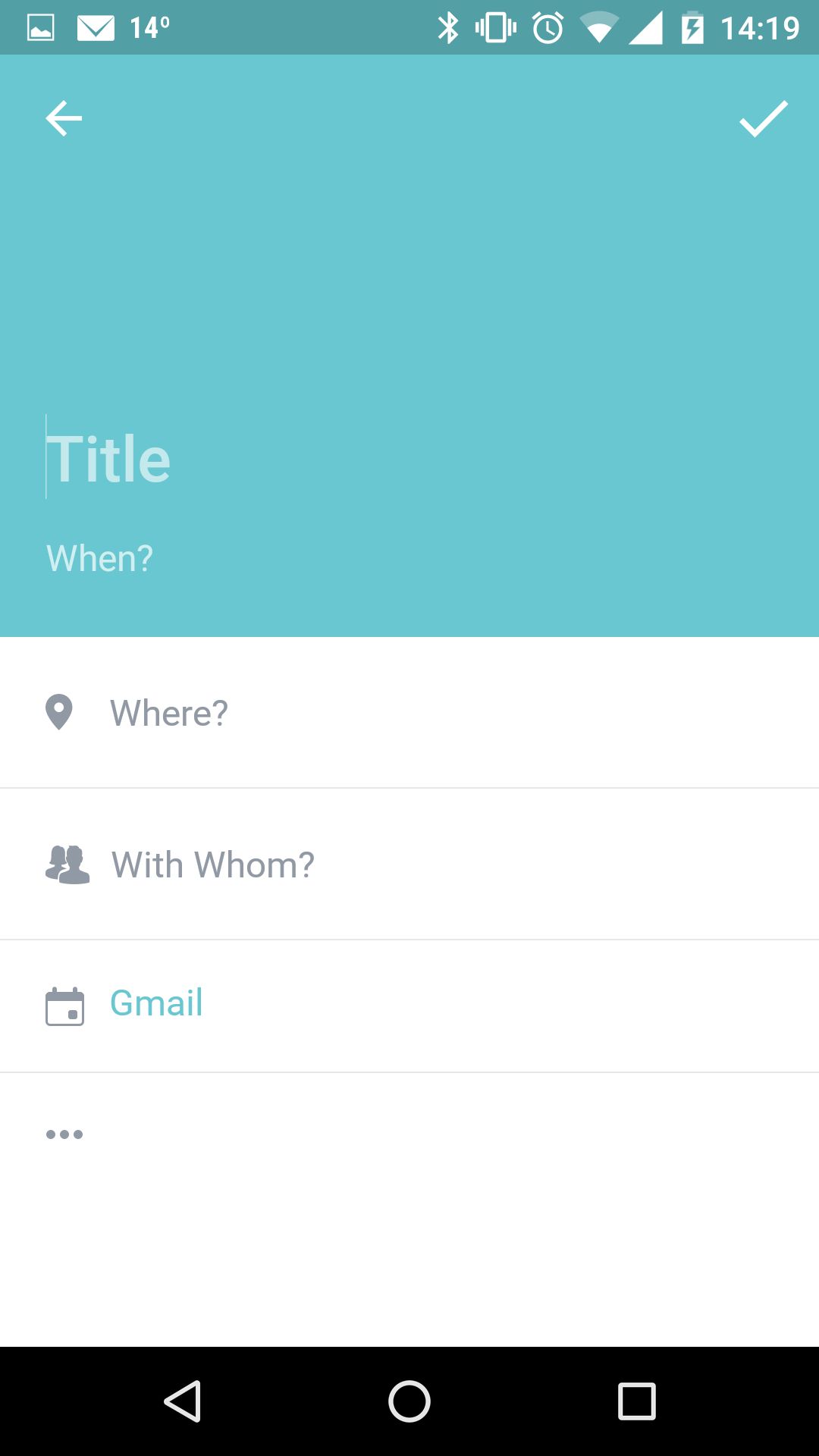Tap the Title field
Viewport: 819px width, 1456px height.
click(409, 458)
